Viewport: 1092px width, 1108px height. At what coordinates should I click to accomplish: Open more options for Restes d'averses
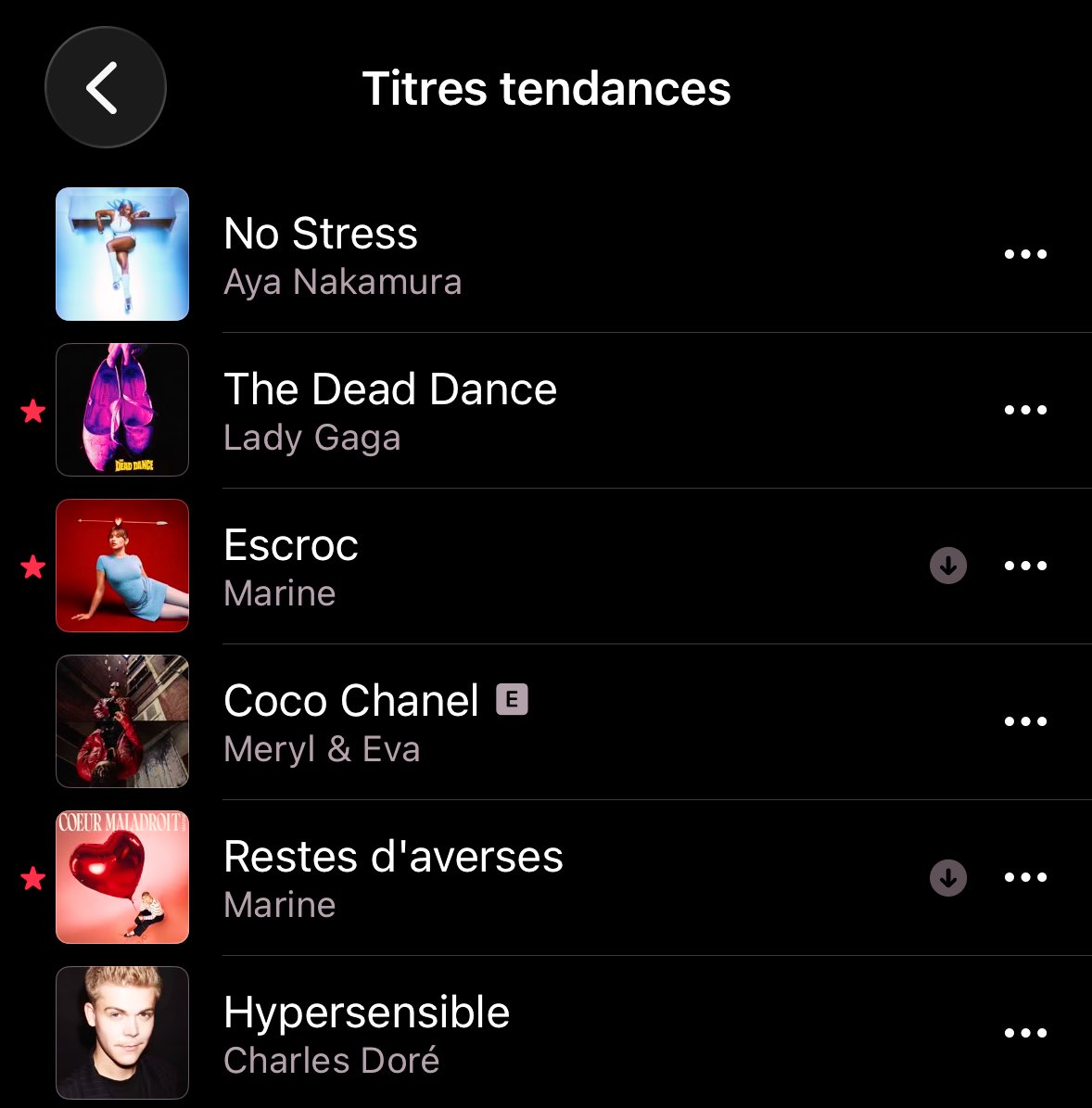point(1025,877)
